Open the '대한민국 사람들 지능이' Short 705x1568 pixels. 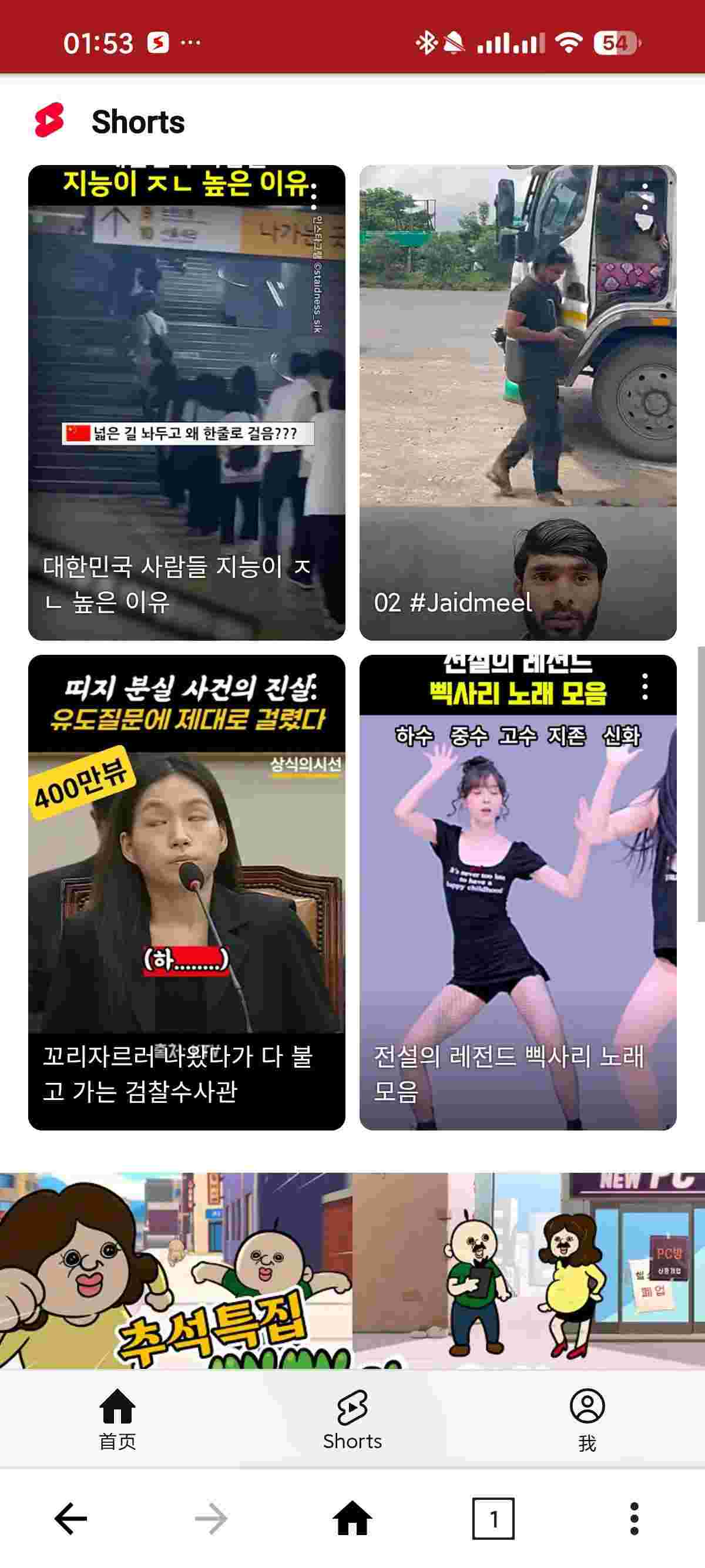[x=186, y=402]
